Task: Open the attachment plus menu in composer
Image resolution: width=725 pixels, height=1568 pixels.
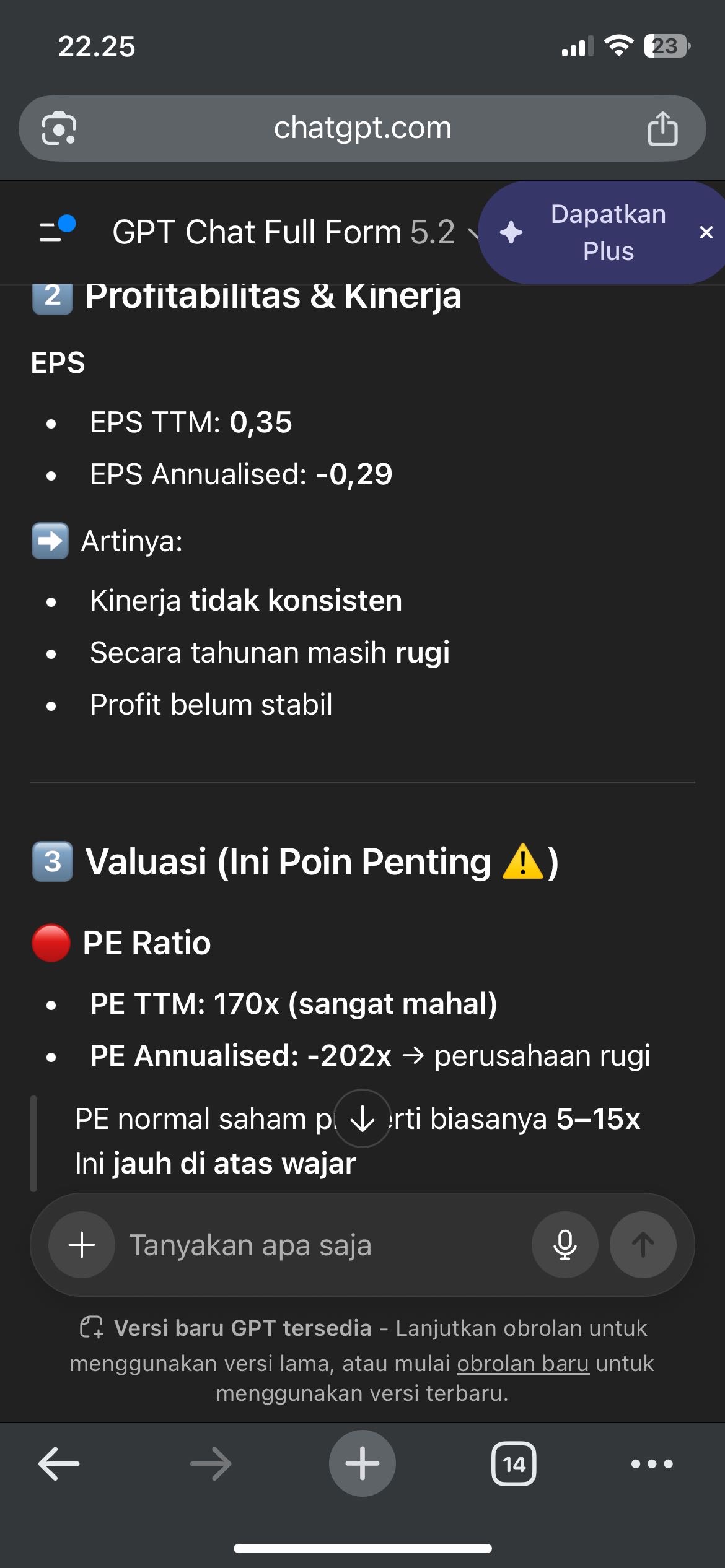Action: tap(82, 1244)
